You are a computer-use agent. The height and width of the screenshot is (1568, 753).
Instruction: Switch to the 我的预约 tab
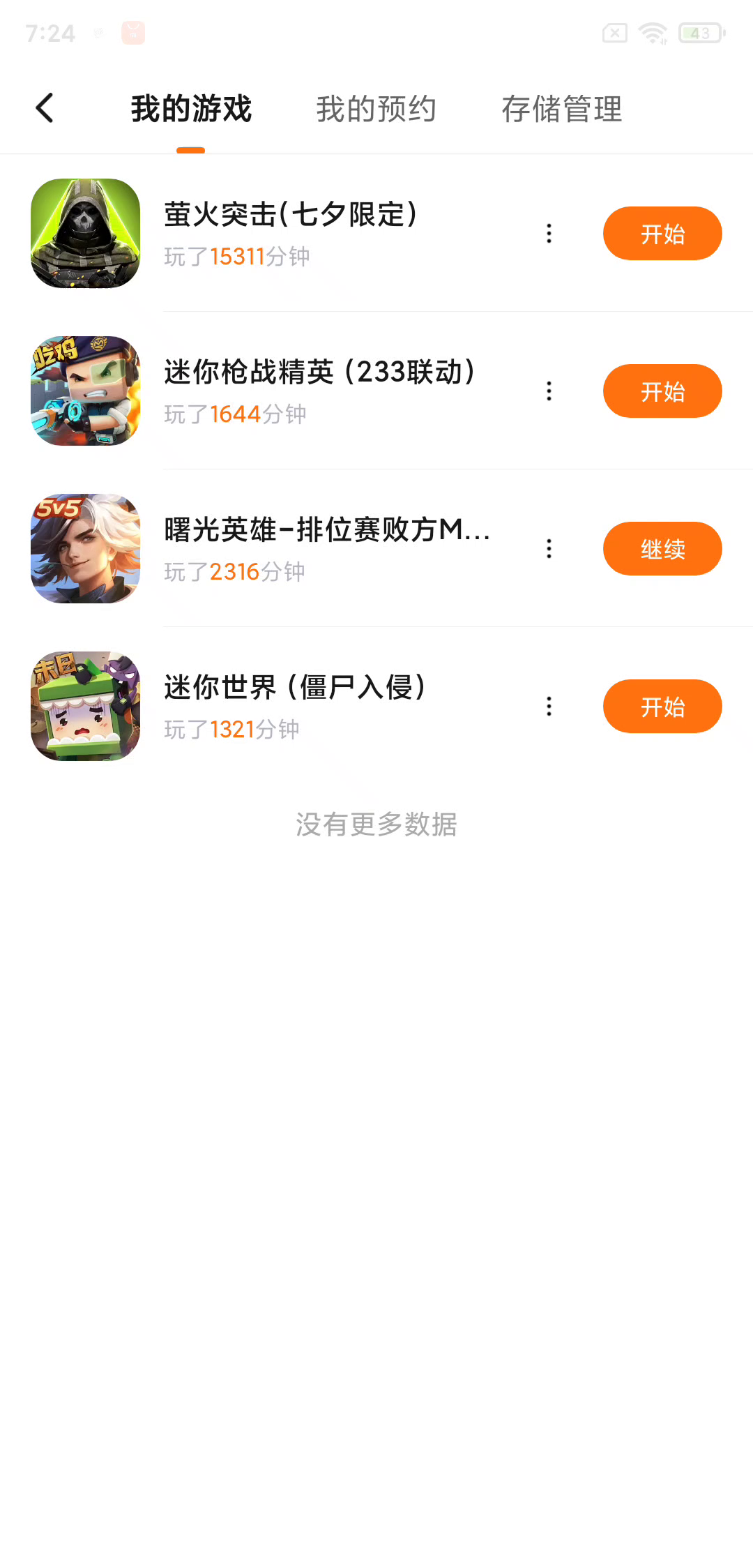pos(376,109)
